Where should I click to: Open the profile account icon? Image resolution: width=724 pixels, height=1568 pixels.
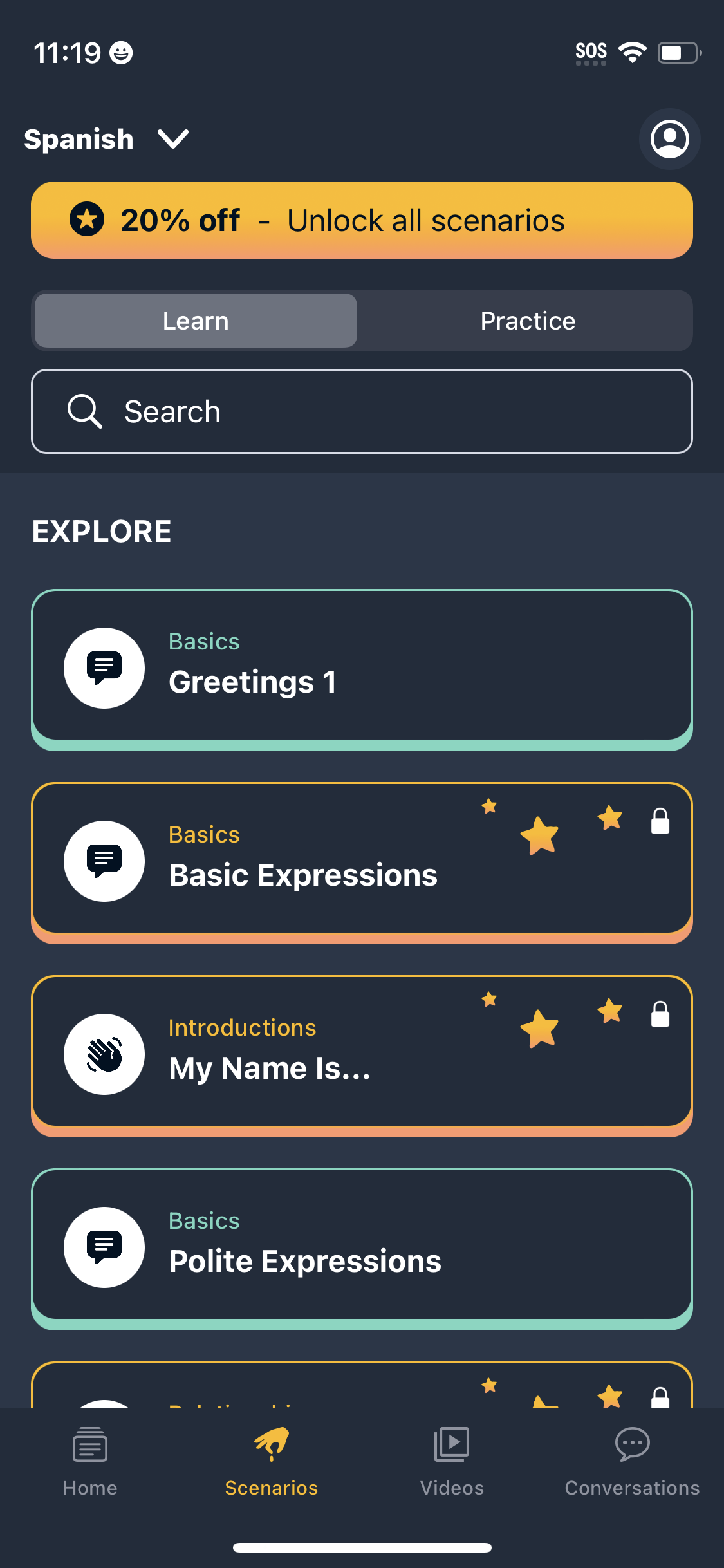(669, 138)
